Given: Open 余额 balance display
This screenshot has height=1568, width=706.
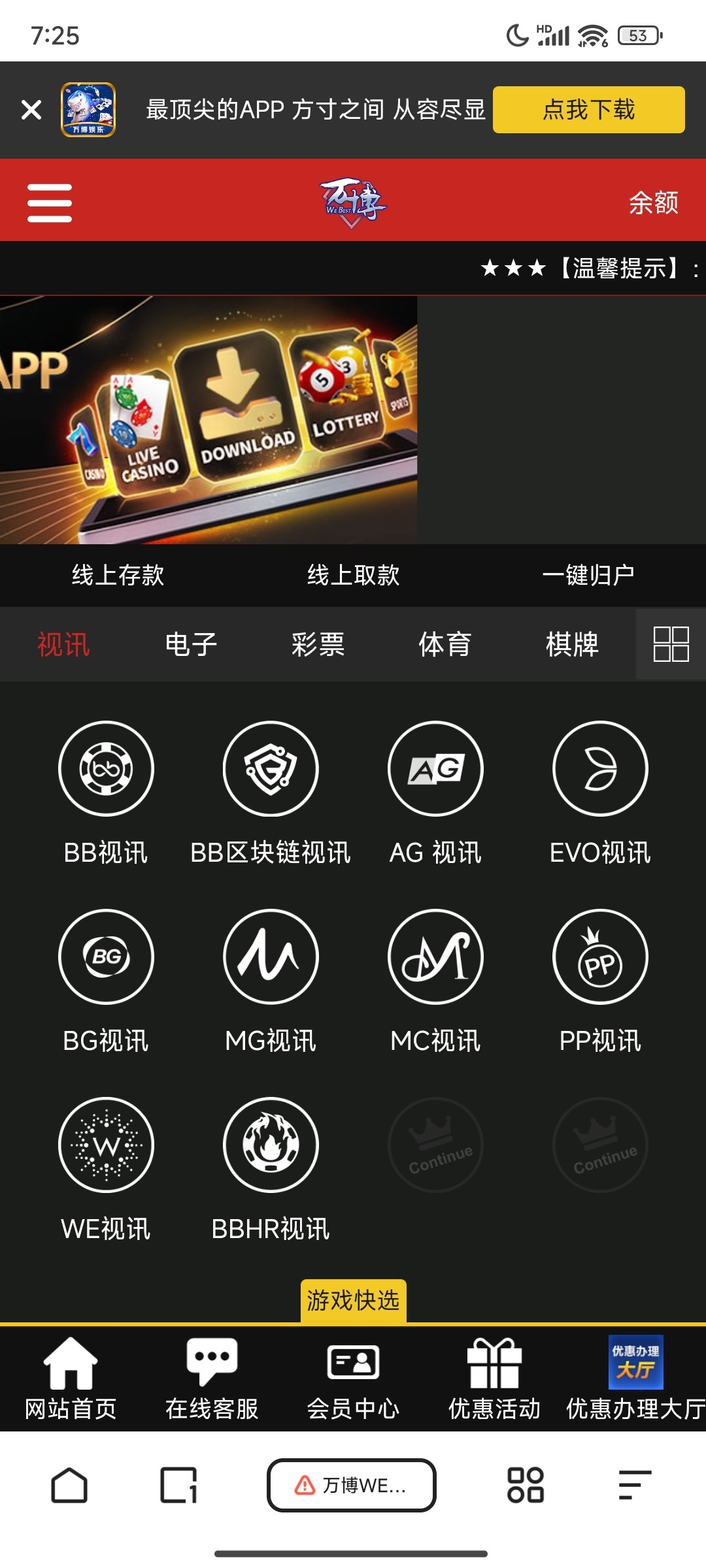Looking at the screenshot, I should (654, 204).
